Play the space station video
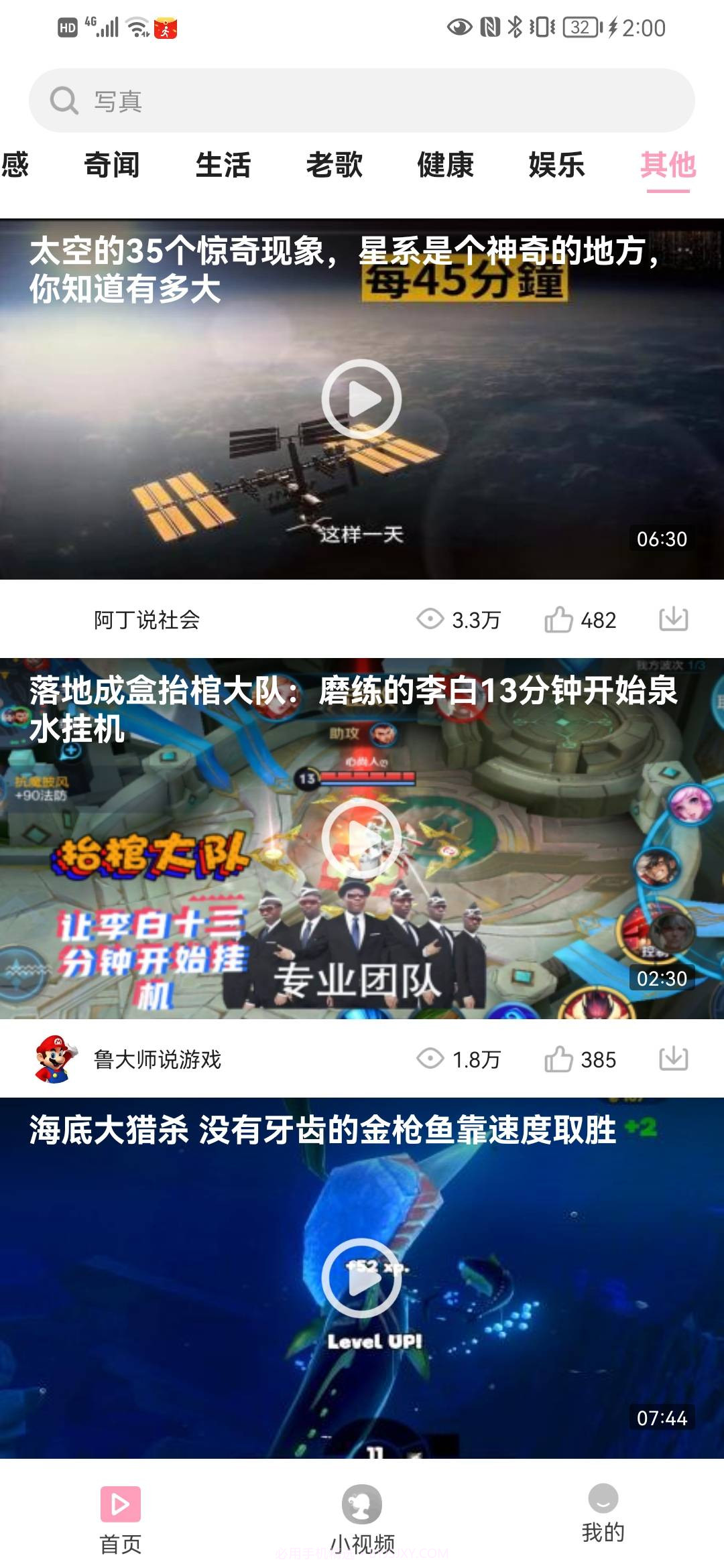 pyautogui.click(x=362, y=397)
